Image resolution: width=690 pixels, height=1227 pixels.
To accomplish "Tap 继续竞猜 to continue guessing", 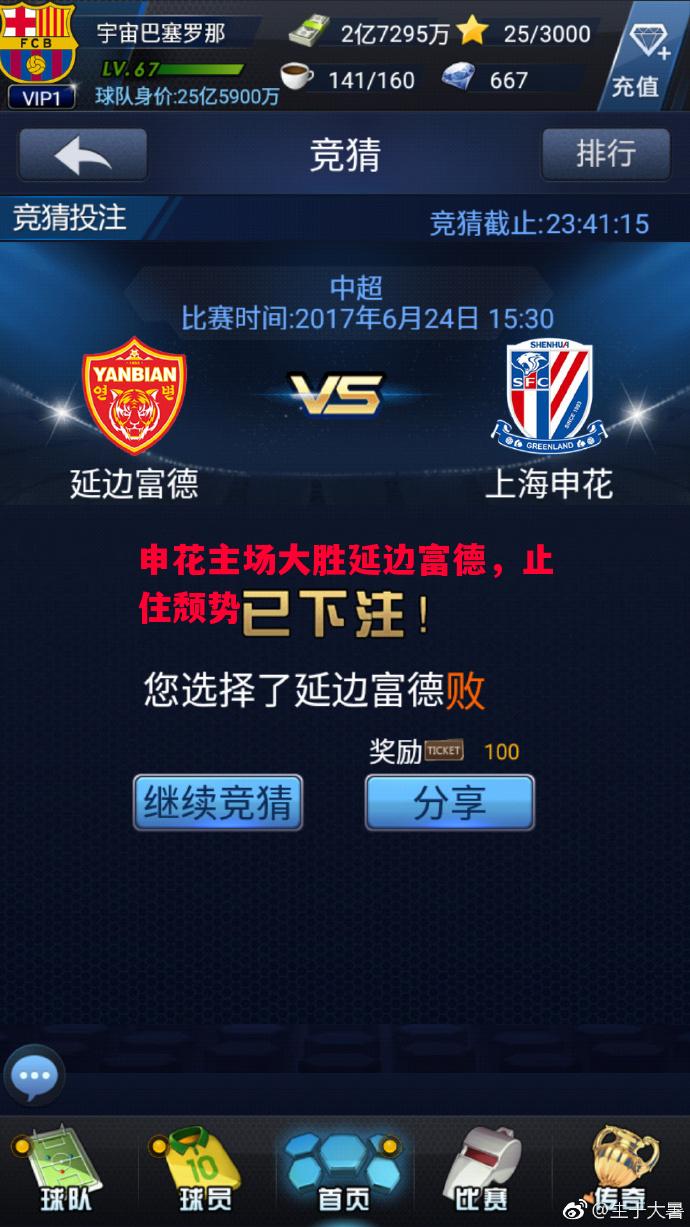I will click(x=218, y=803).
